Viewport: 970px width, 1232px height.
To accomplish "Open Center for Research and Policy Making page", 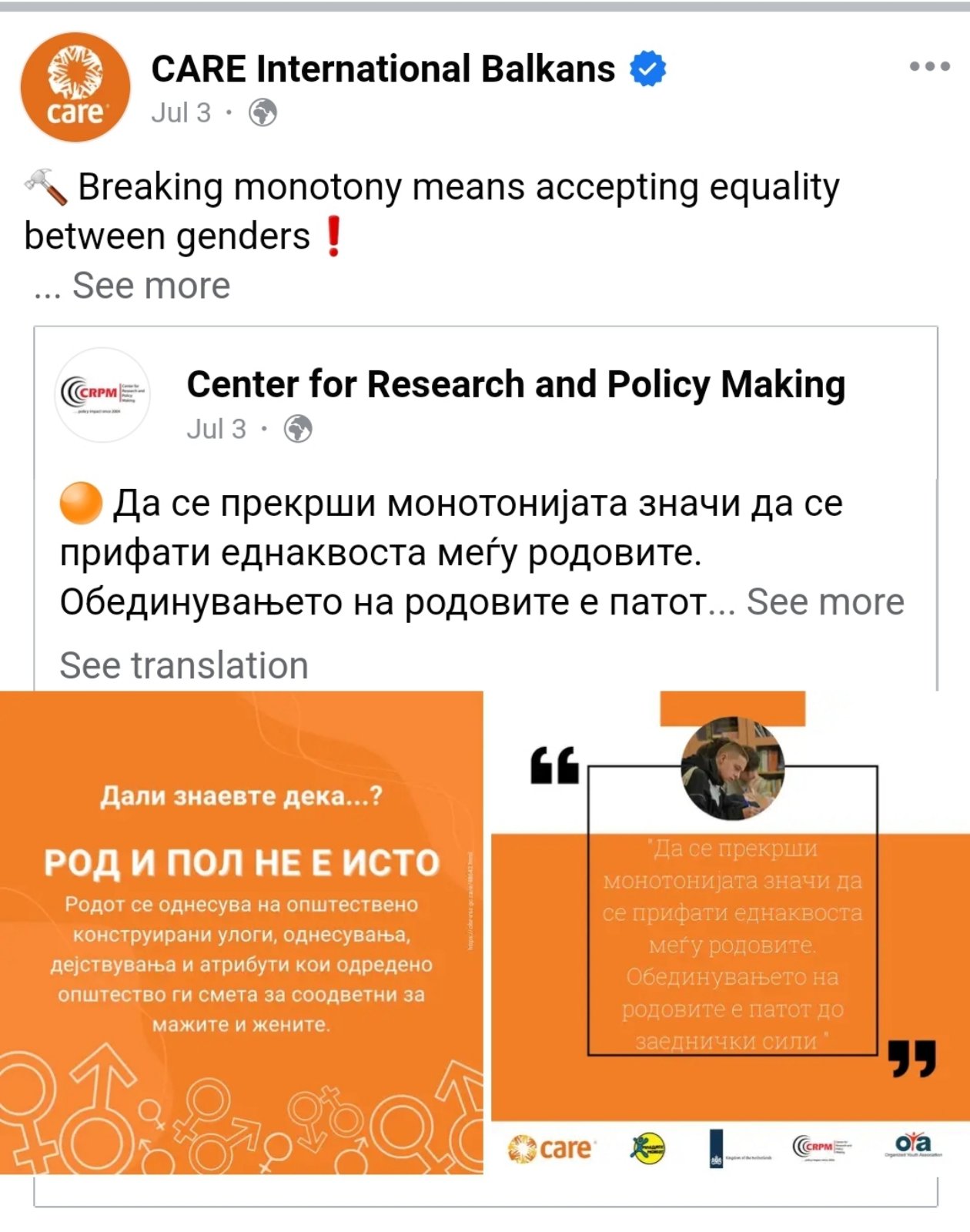I will (515, 384).
